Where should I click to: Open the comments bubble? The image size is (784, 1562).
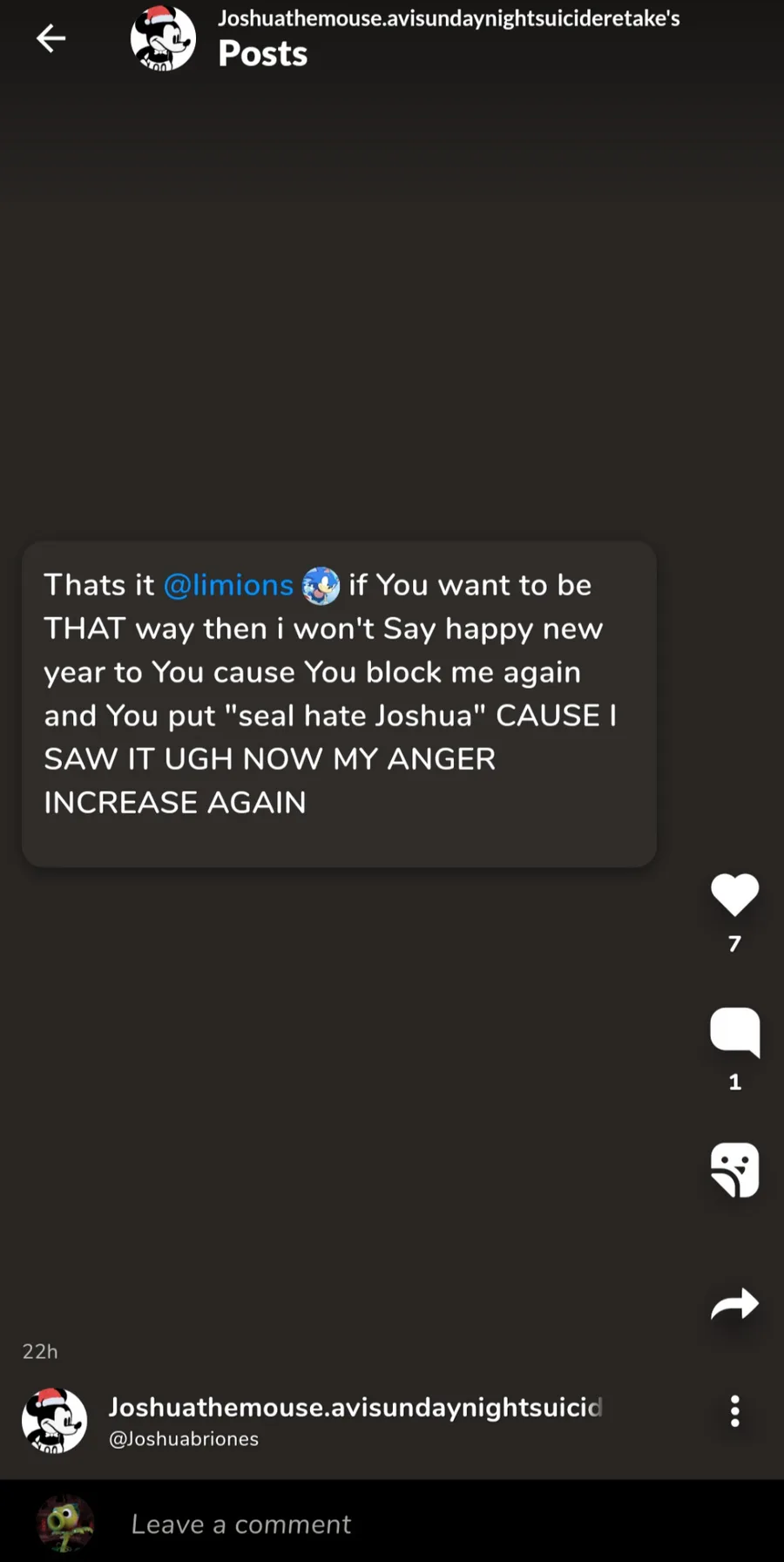coord(734,1032)
